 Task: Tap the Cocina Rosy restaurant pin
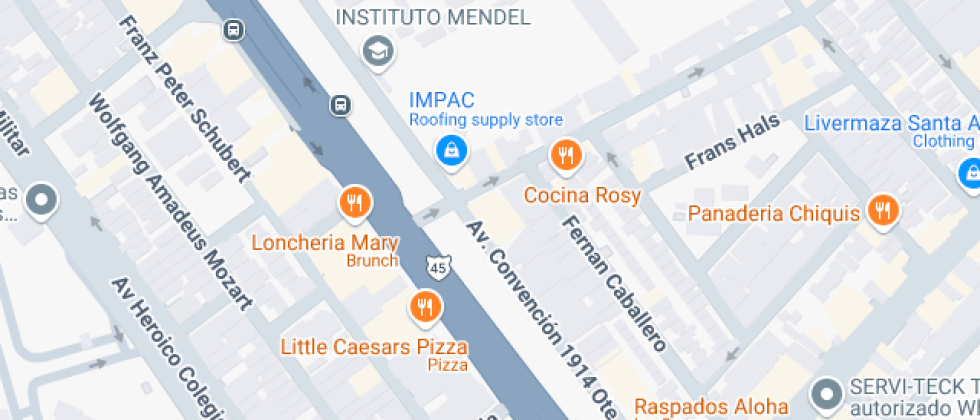coord(566,155)
